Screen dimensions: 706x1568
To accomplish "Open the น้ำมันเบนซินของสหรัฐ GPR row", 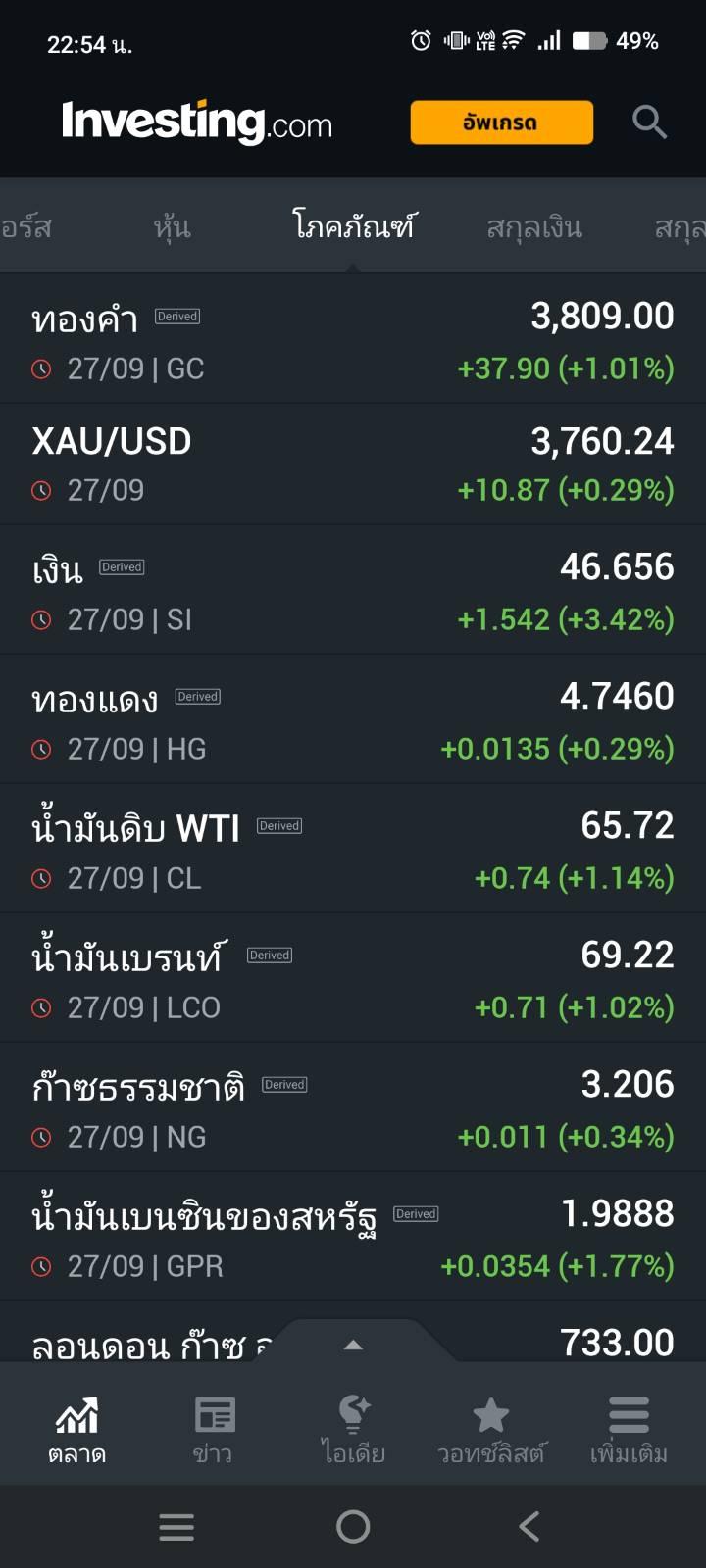I will 353,1237.
